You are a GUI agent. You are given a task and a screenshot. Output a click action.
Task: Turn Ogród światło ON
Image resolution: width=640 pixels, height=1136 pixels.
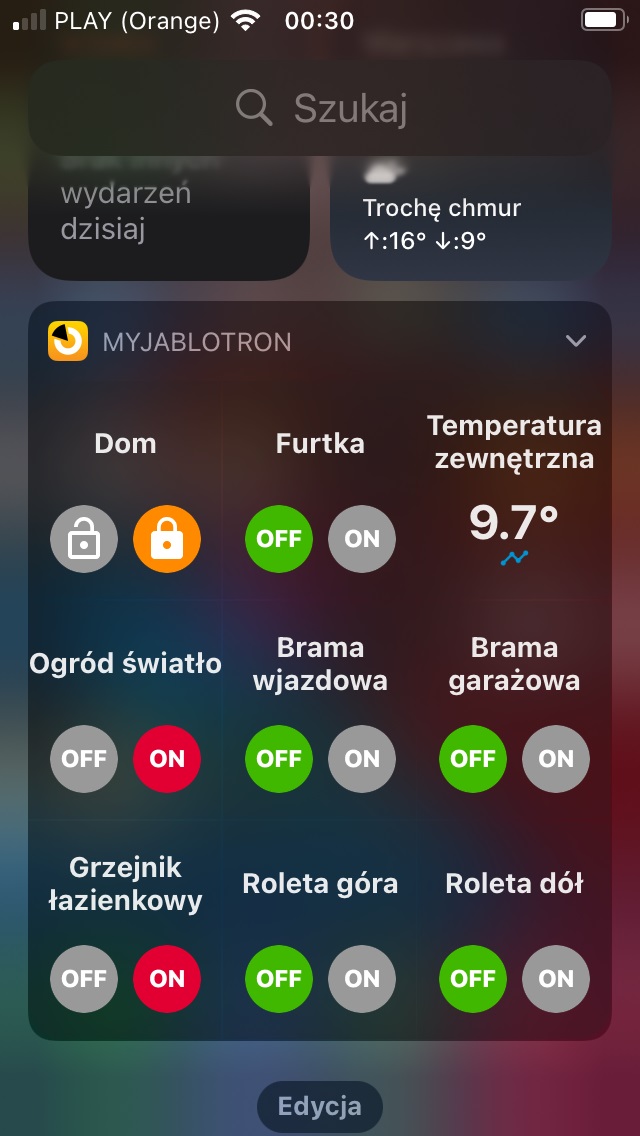[167, 759]
